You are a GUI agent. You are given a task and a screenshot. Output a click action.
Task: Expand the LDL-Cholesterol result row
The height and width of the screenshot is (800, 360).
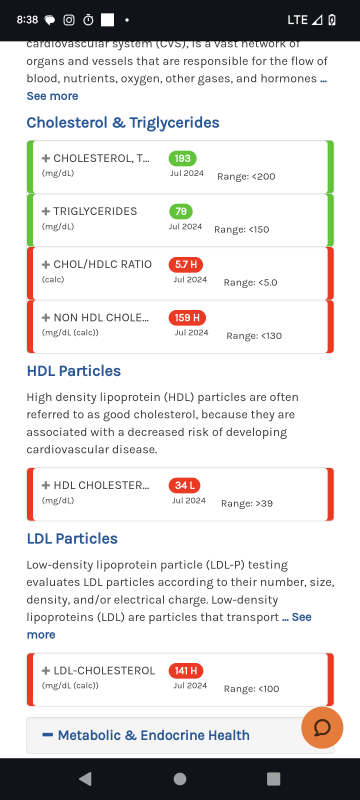(x=180, y=680)
